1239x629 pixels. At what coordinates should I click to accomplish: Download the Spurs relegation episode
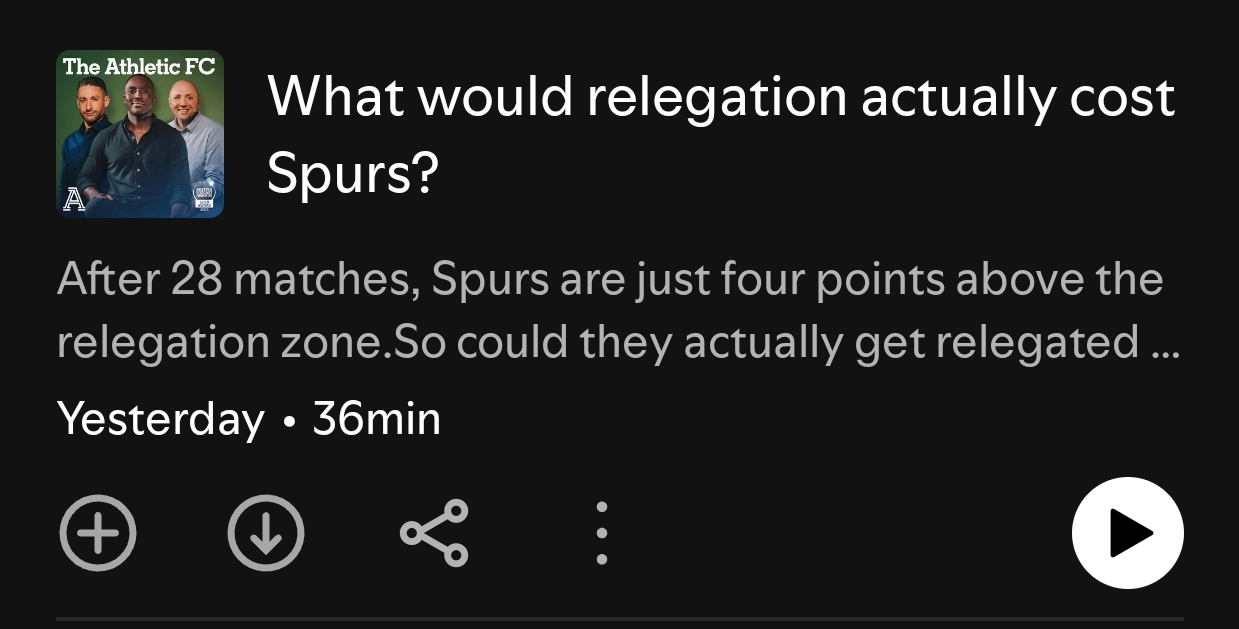[x=265, y=533]
